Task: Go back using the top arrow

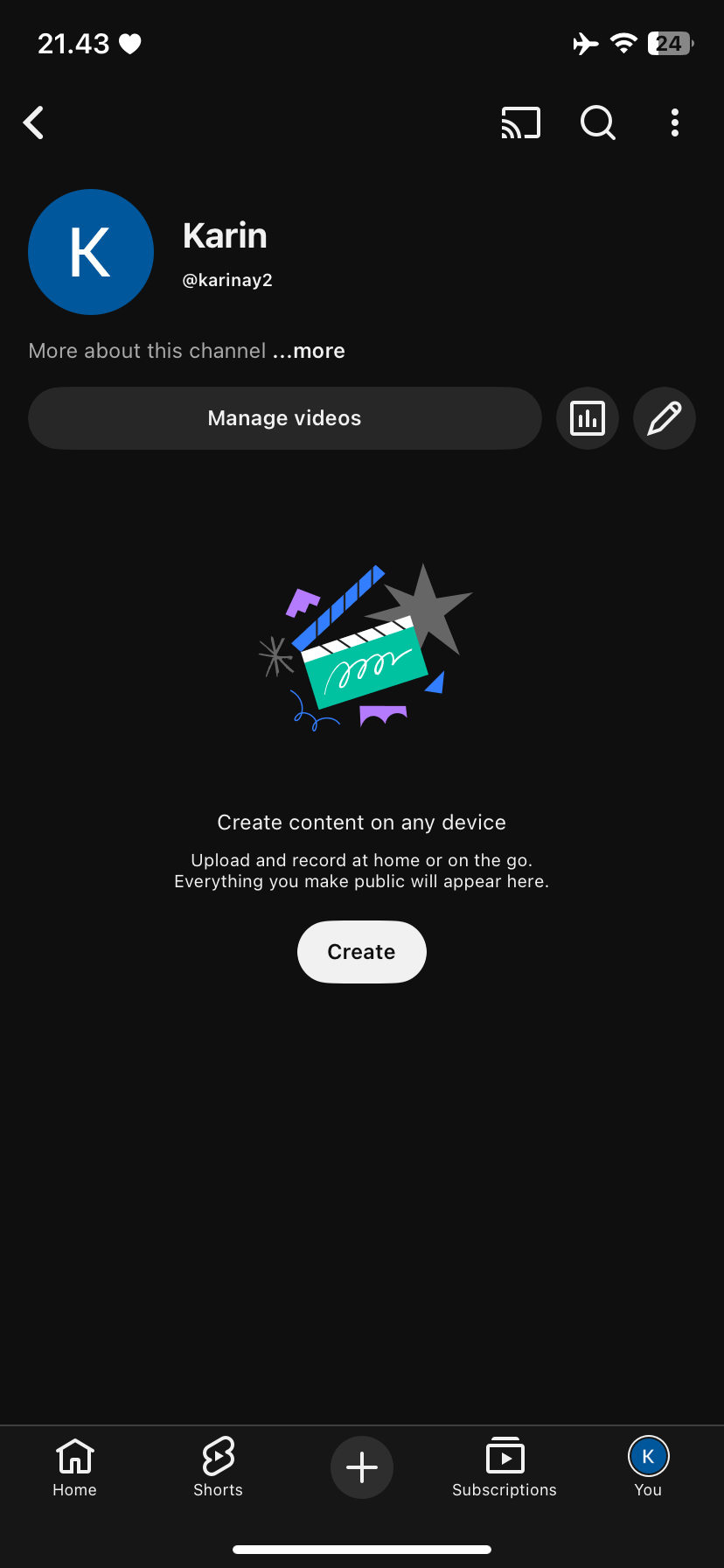Action: [x=34, y=123]
